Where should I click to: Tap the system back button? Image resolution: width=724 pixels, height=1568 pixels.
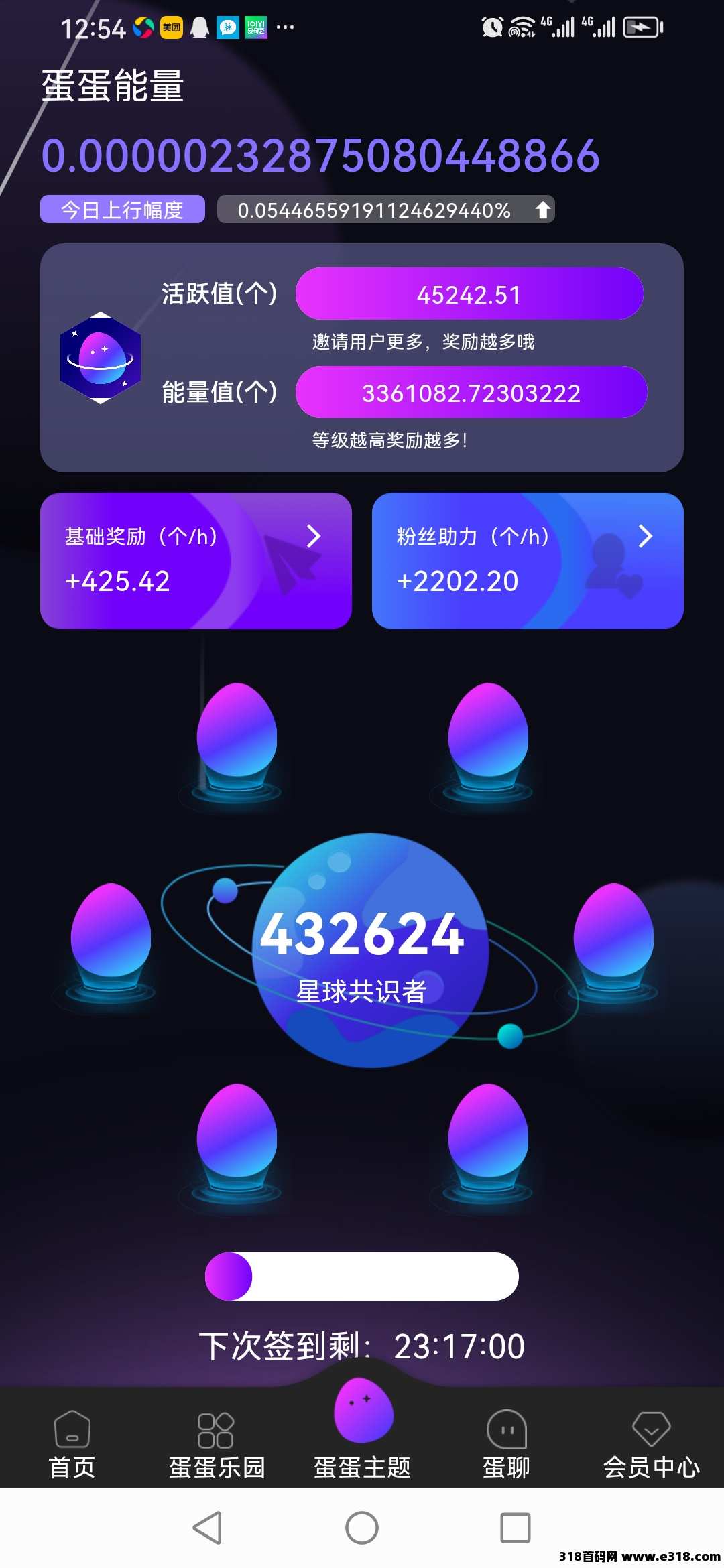207,1528
